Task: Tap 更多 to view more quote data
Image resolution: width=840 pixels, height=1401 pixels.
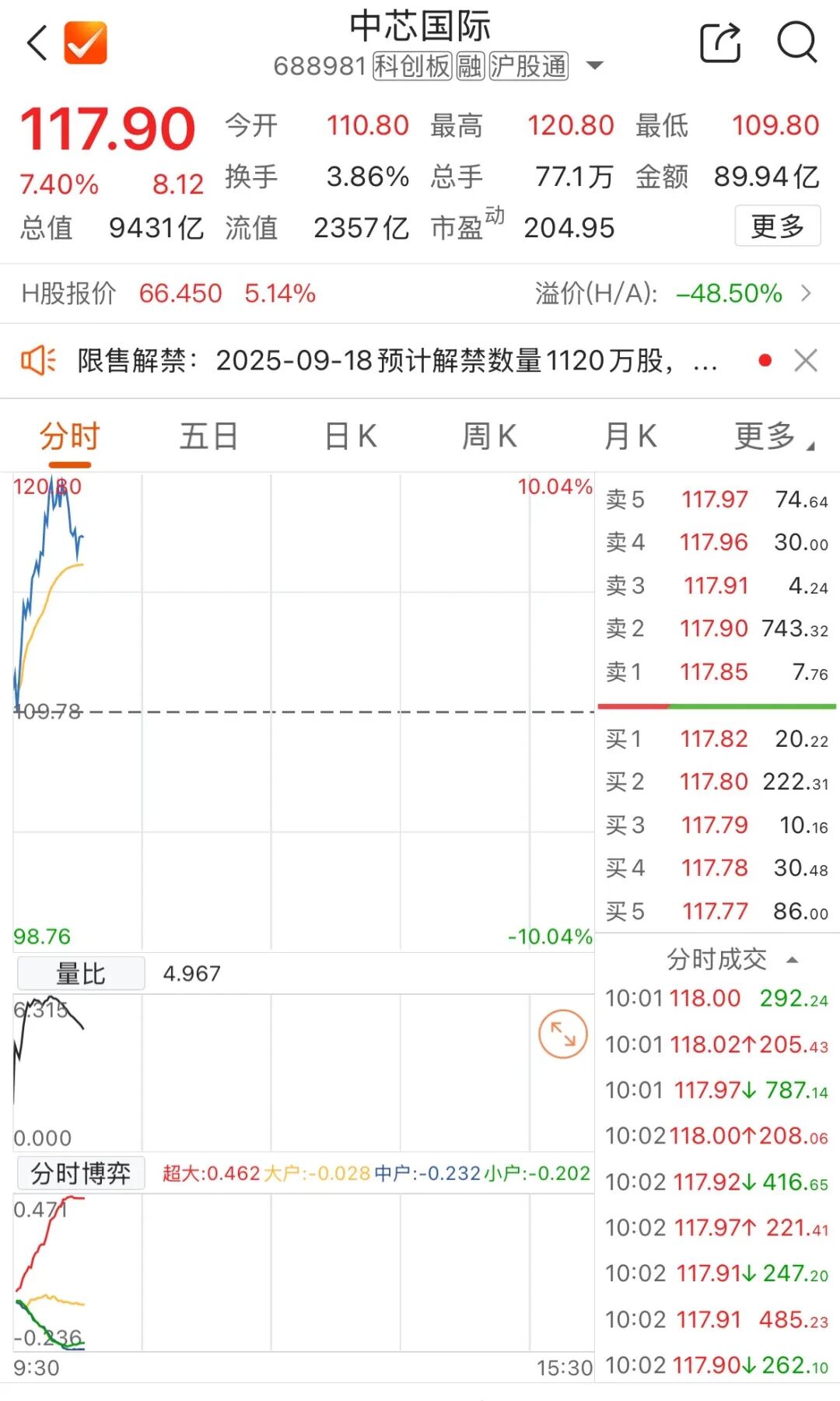Action: pyautogui.click(x=777, y=226)
